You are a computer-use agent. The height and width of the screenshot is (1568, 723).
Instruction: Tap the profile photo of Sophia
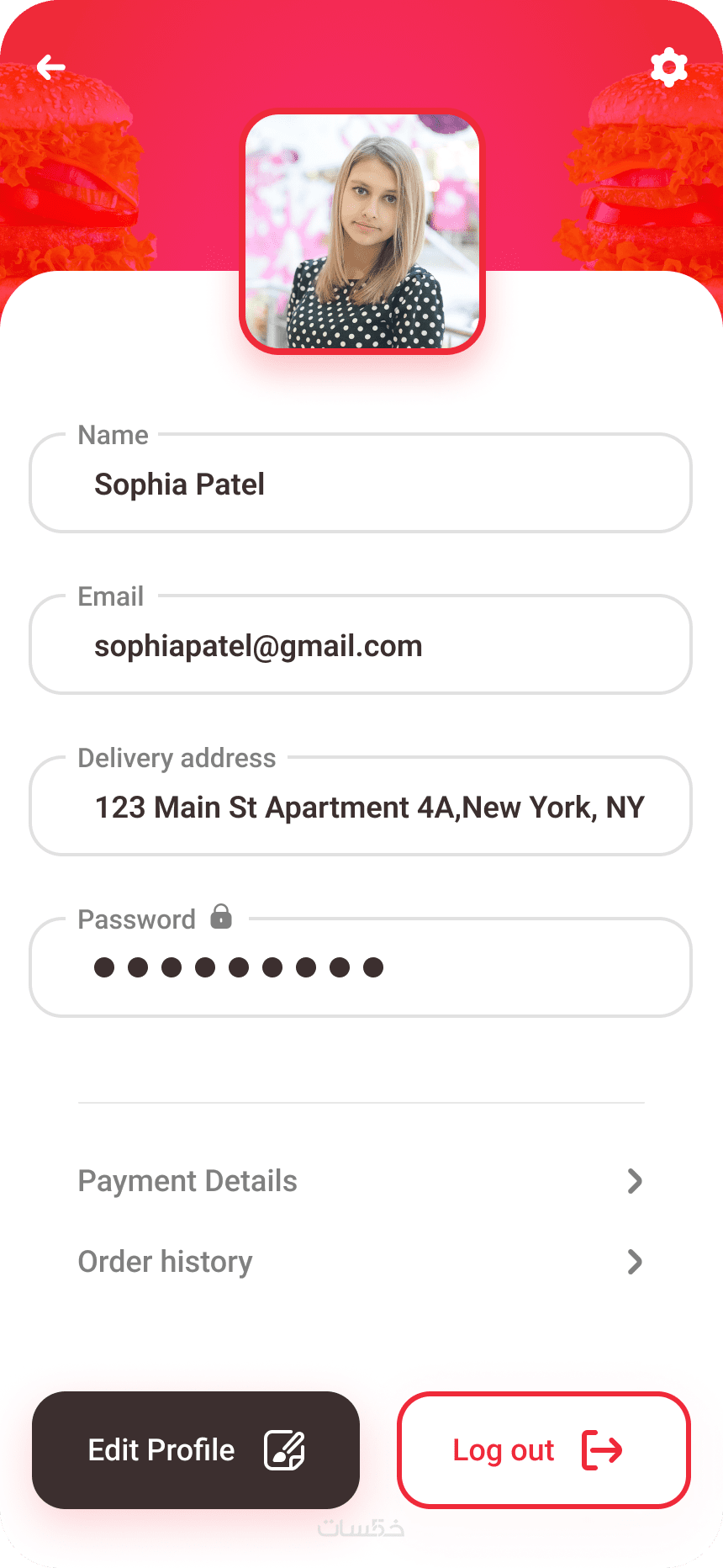[362, 231]
